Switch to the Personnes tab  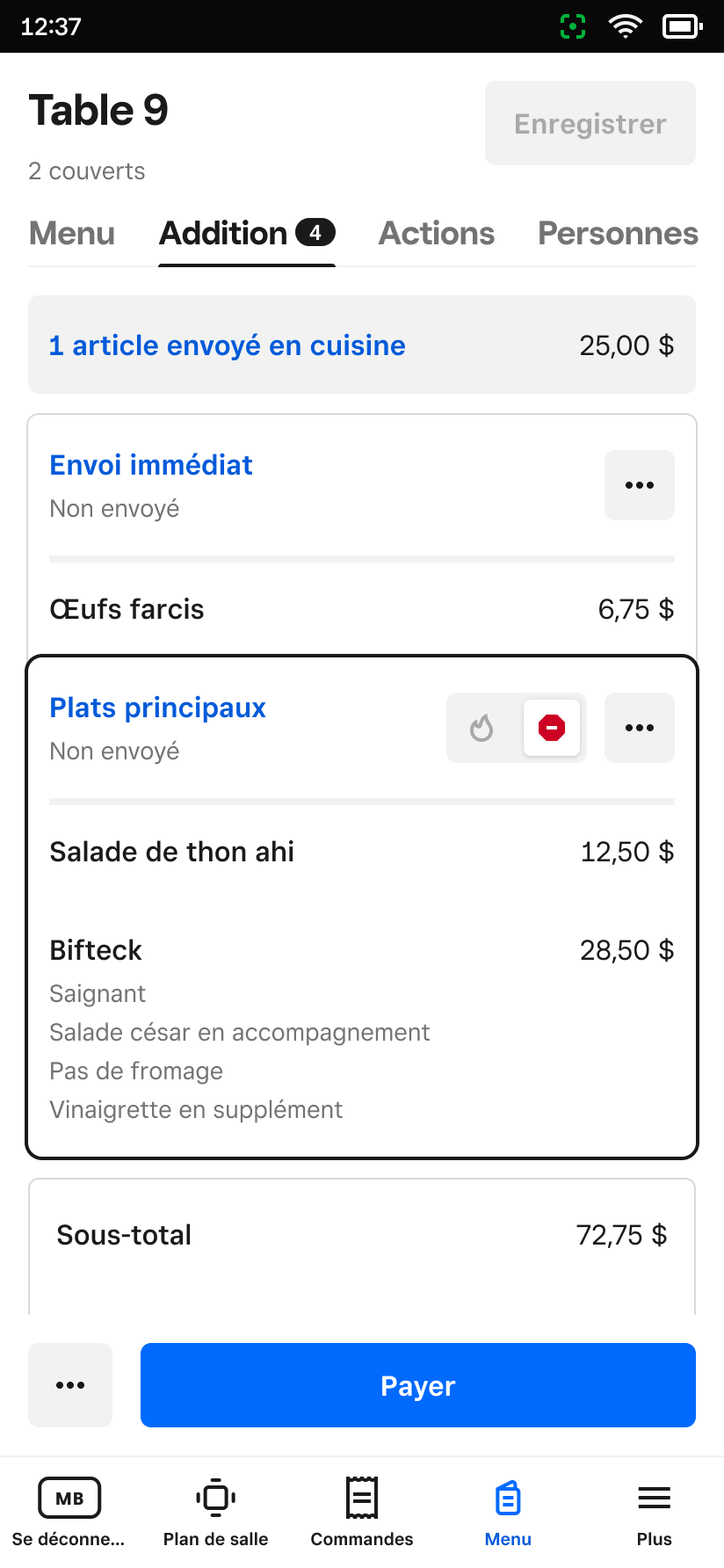[618, 234]
